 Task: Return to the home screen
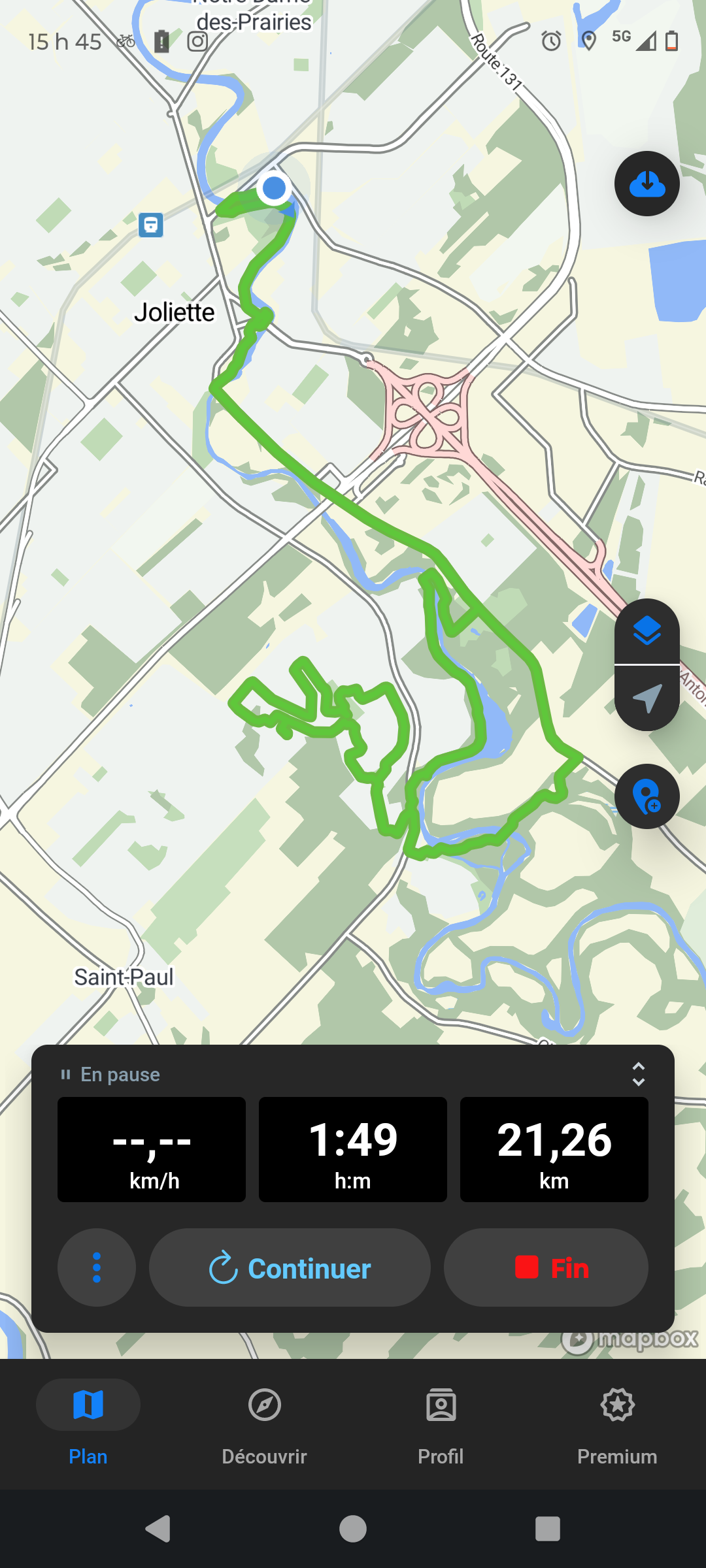[353, 1529]
